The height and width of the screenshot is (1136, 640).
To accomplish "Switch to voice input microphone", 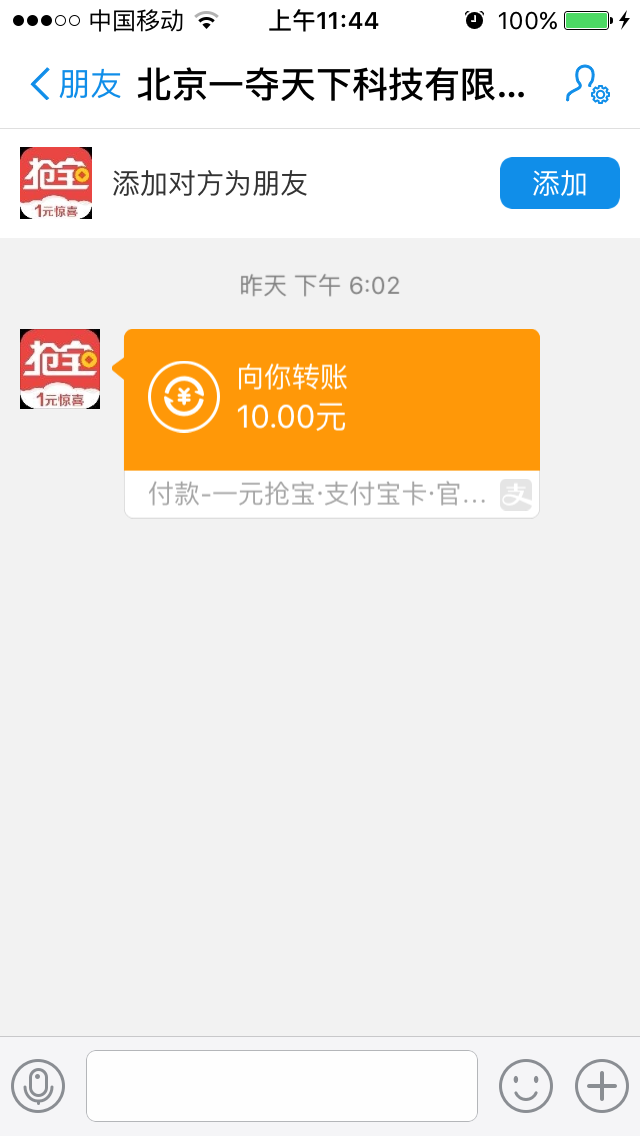I will pyautogui.click(x=38, y=1086).
